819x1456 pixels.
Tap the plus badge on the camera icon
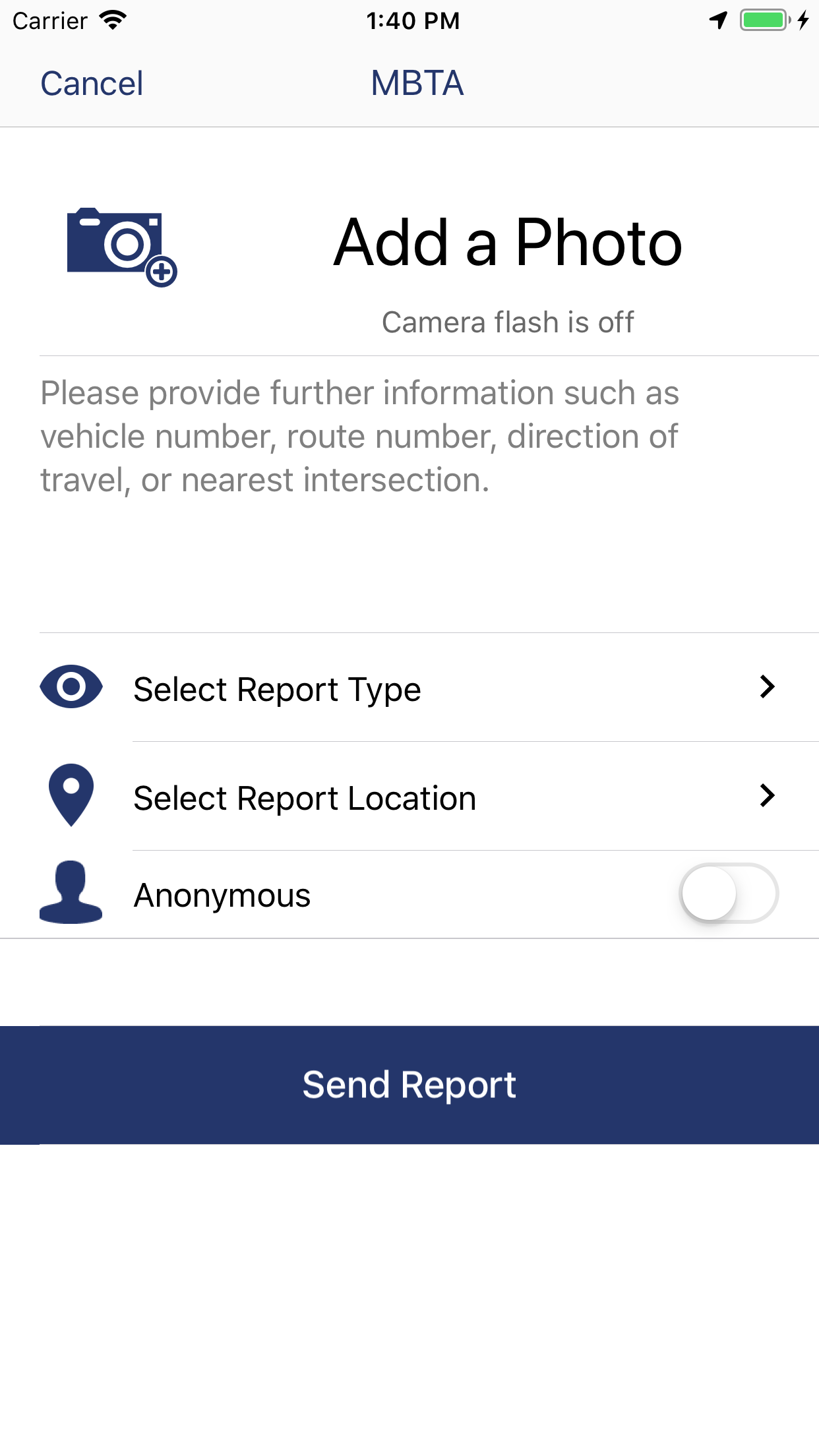point(160,272)
